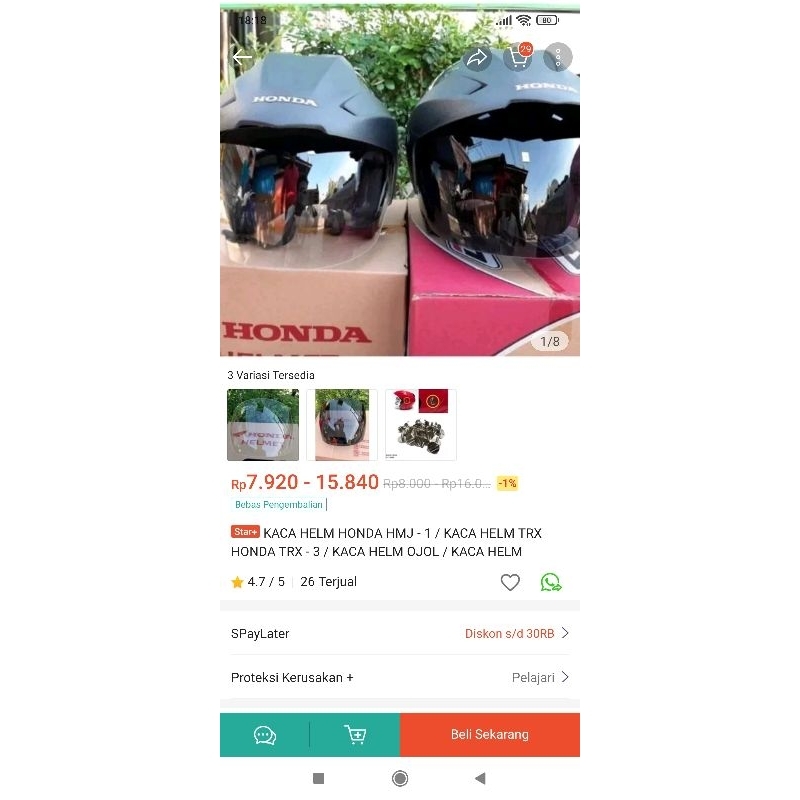
Task: Share this product listing
Action: [x=477, y=58]
